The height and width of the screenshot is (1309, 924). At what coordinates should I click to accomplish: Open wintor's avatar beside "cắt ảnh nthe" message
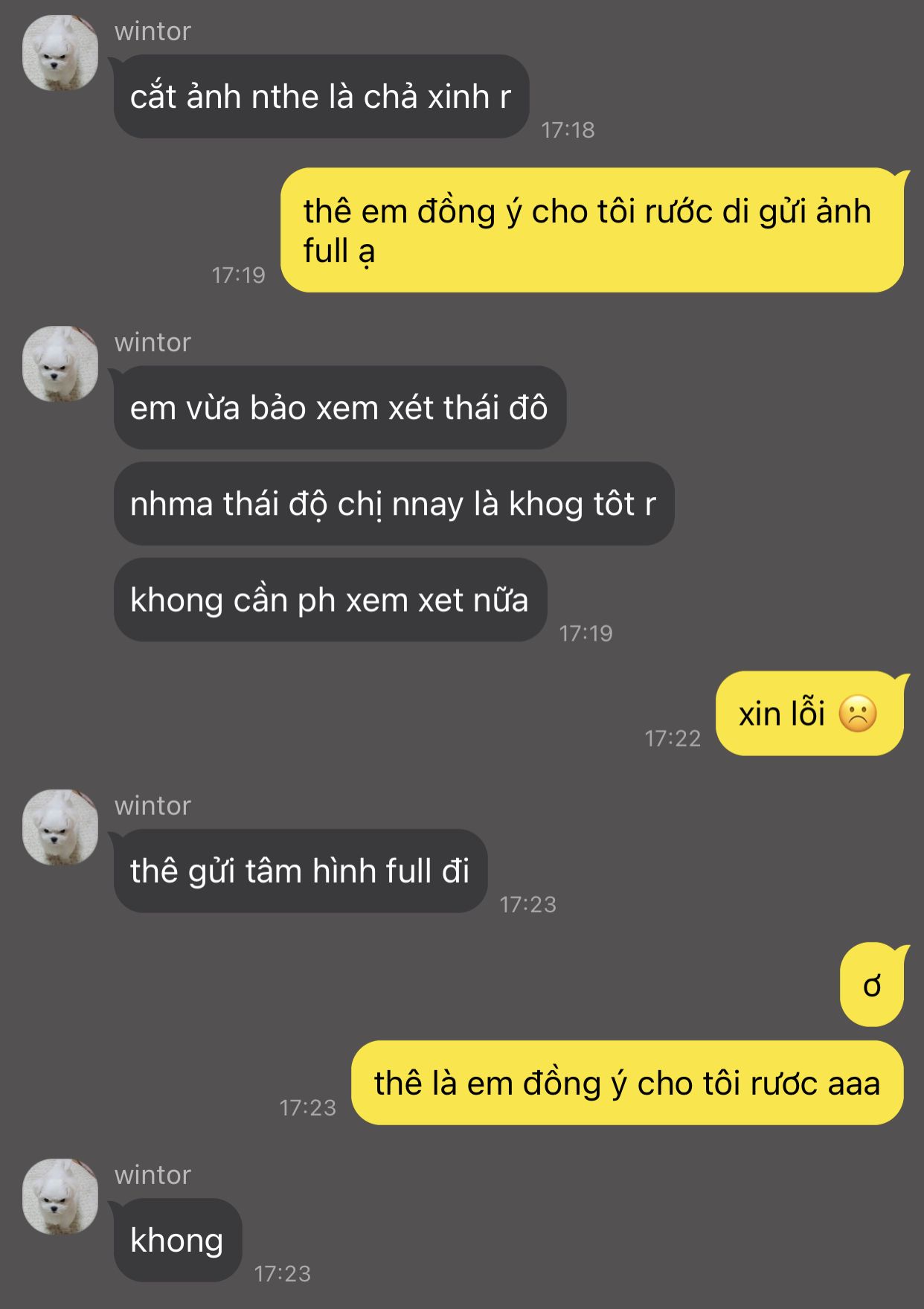click(60, 53)
